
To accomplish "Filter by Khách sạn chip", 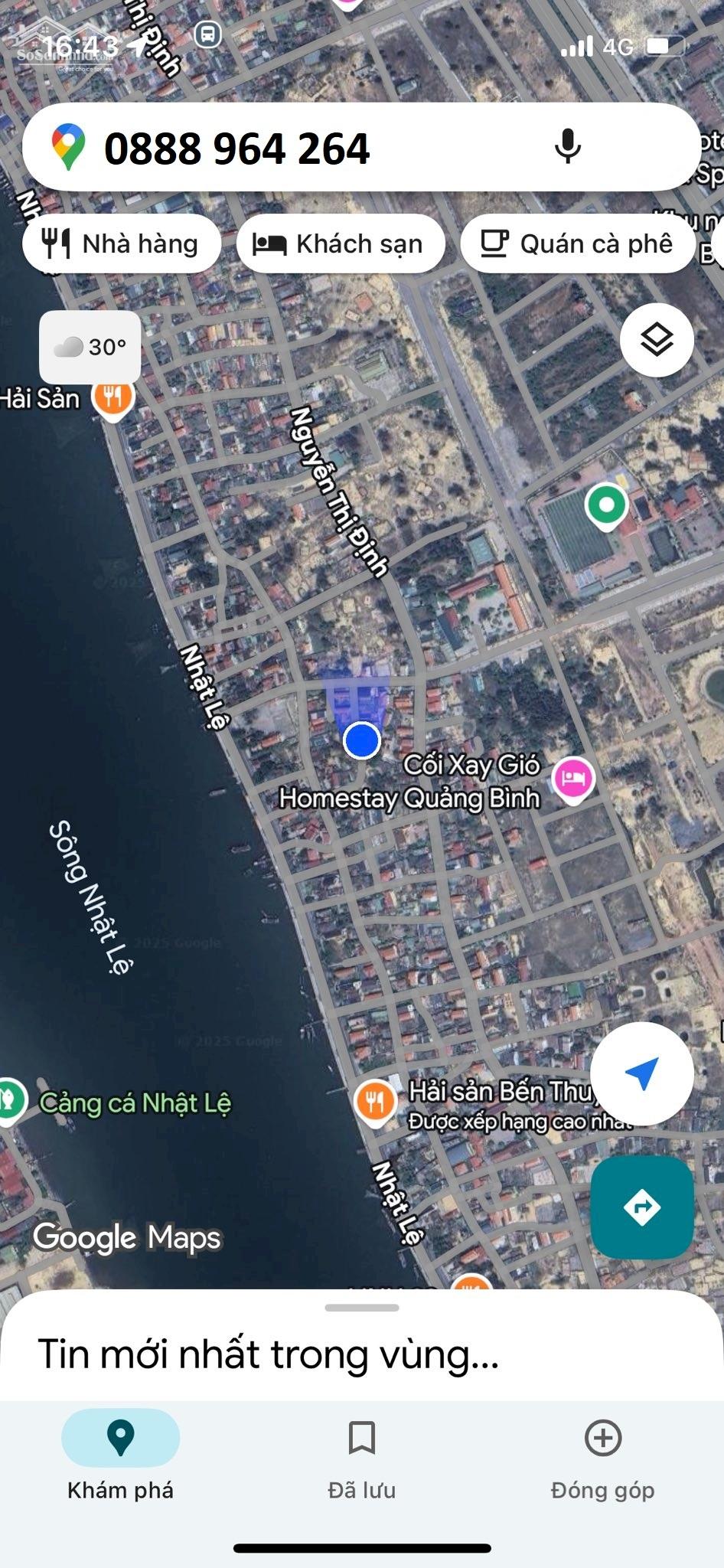I will click(x=340, y=244).
